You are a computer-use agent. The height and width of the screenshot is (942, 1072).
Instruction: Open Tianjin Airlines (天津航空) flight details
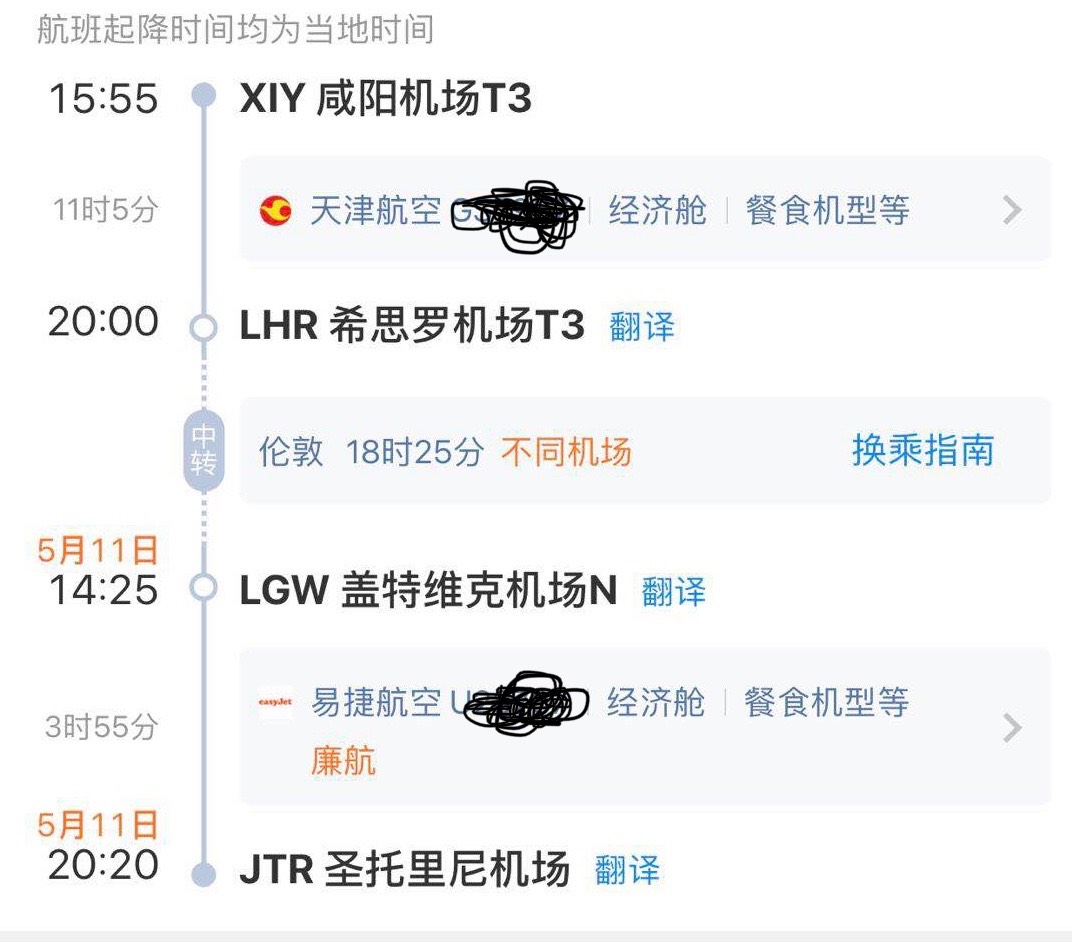tap(645, 210)
